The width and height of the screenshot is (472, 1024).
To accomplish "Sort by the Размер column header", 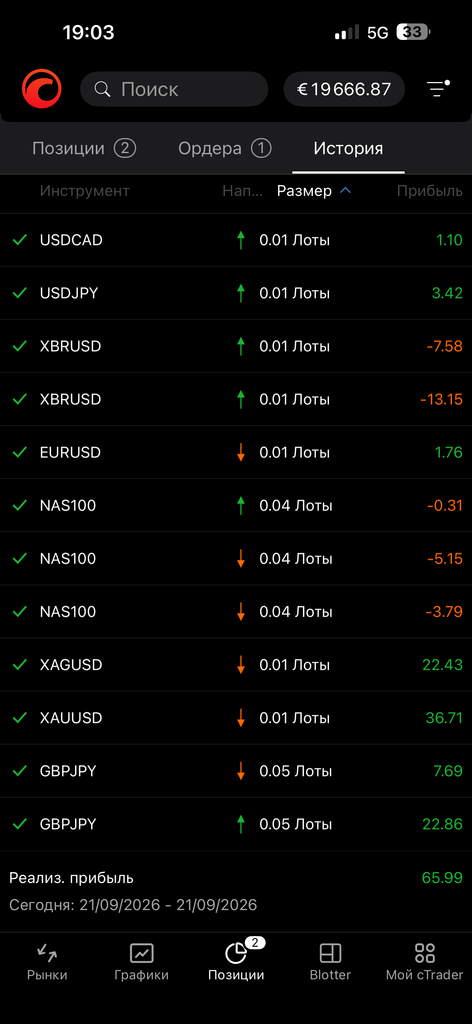I will (314, 191).
